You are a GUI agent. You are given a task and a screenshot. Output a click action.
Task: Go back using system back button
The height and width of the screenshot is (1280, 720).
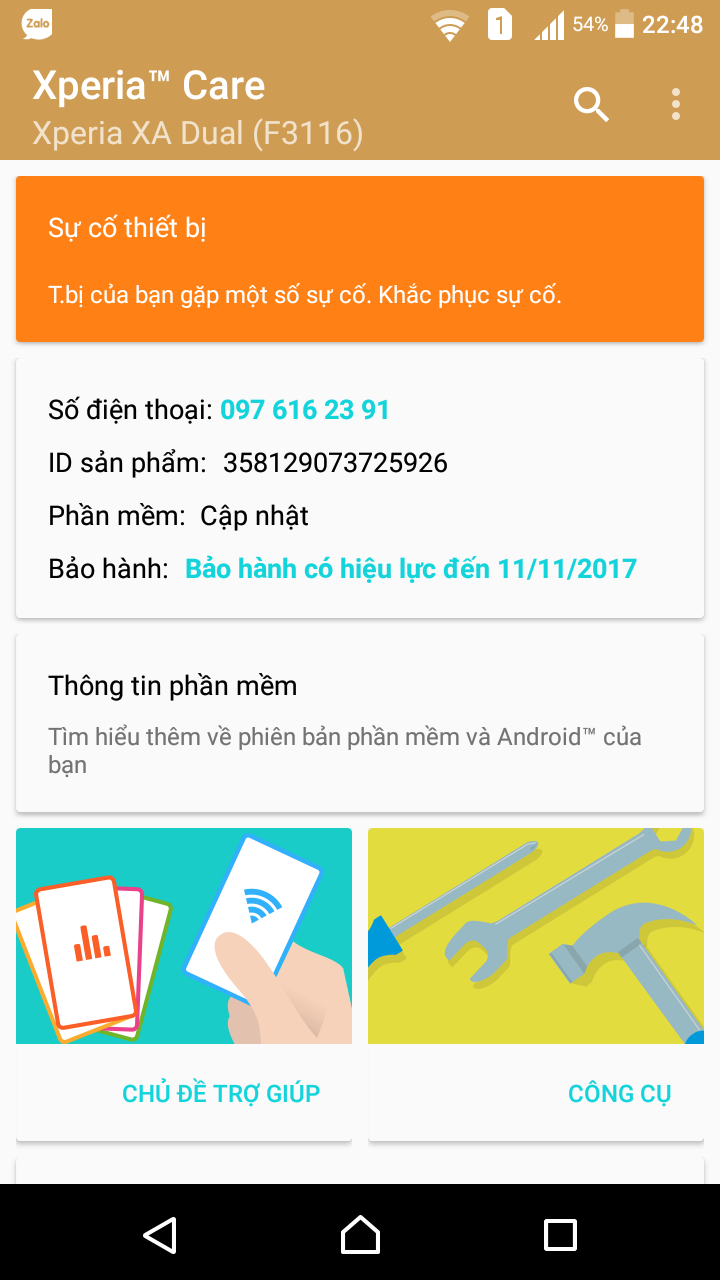160,1235
